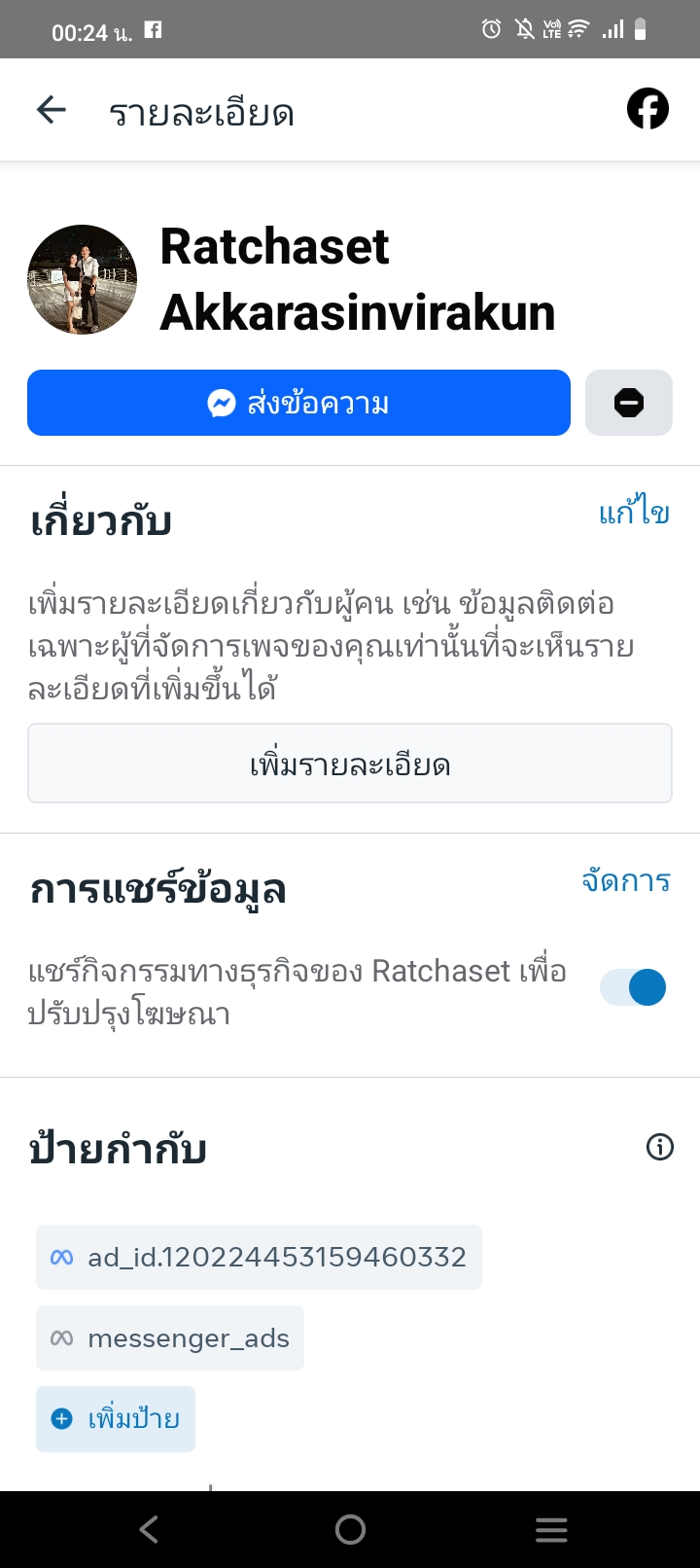
Task: Open the Facebook icon in the header
Action: click(x=647, y=109)
